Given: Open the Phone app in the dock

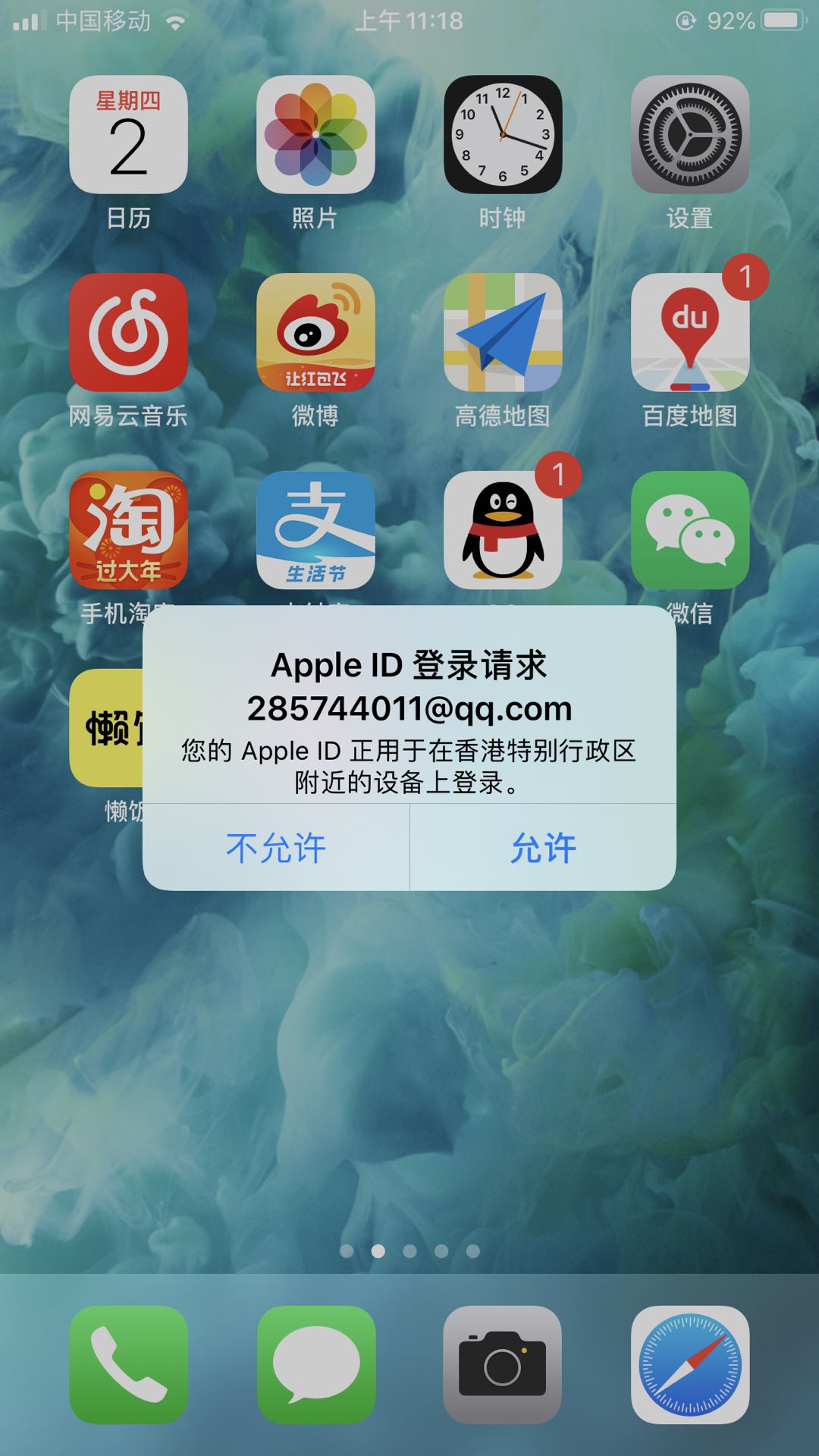Looking at the screenshot, I should [128, 1364].
